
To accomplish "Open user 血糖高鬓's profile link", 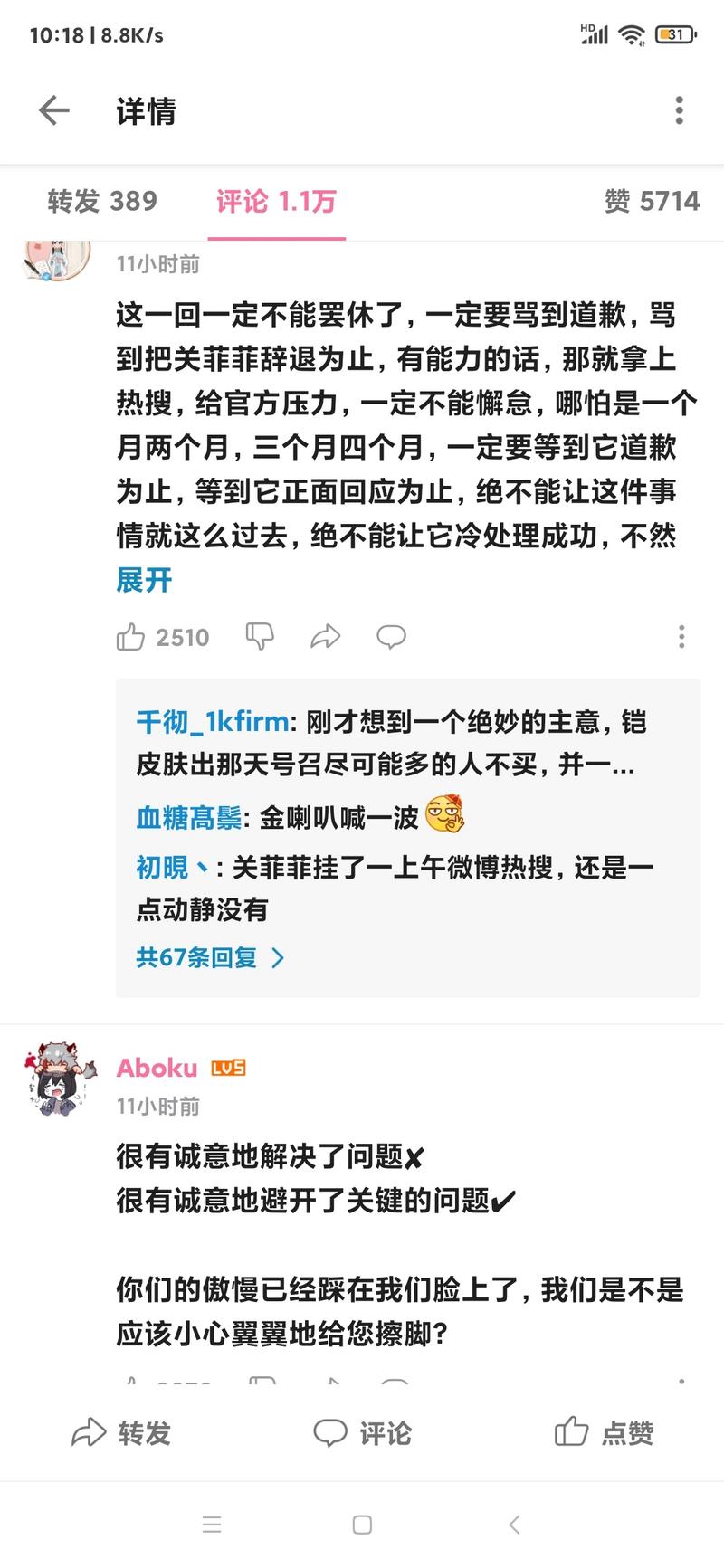I will tap(188, 818).
